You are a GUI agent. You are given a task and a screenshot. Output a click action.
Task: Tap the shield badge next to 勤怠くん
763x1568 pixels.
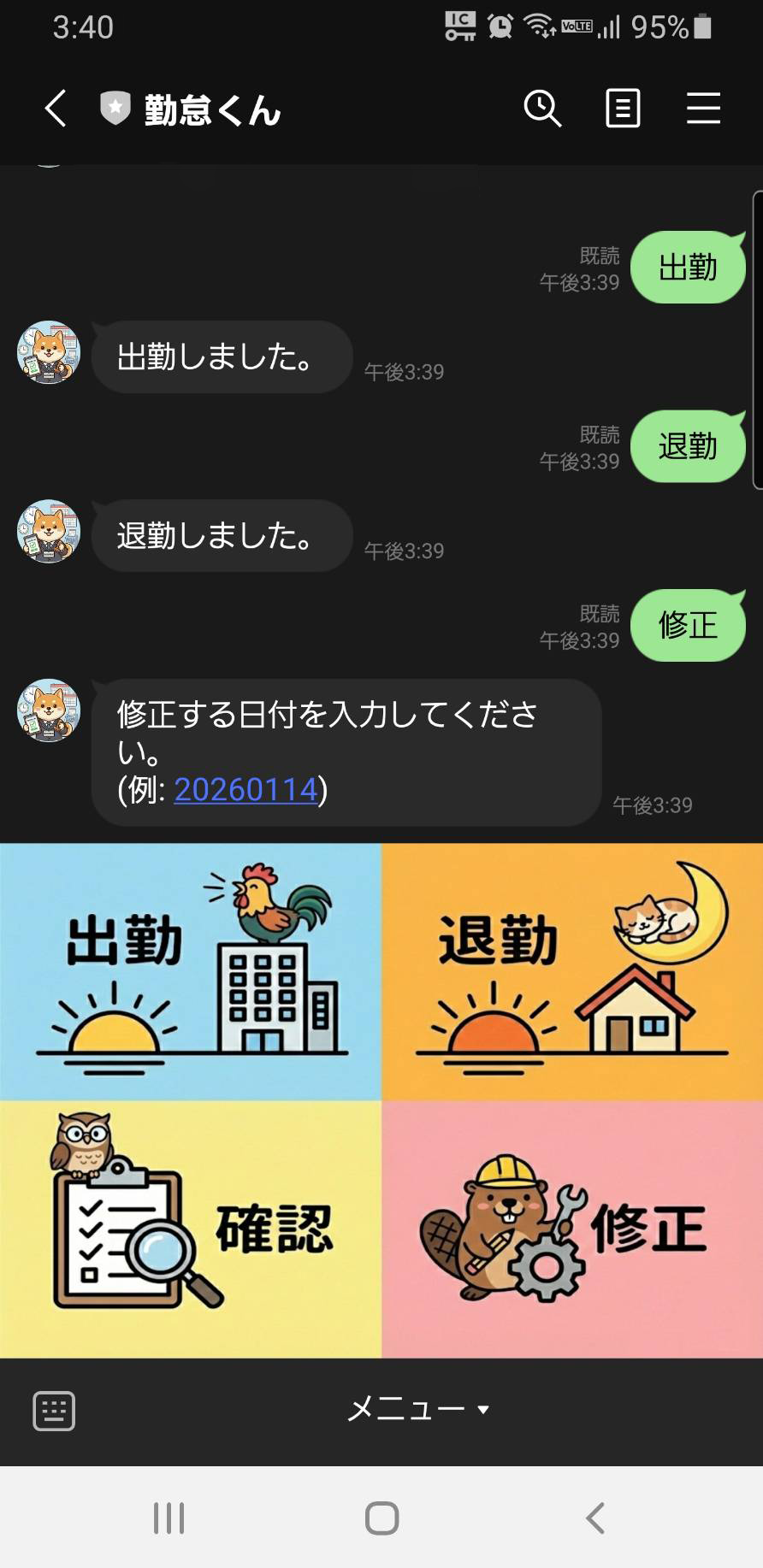pyautogui.click(x=115, y=109)
